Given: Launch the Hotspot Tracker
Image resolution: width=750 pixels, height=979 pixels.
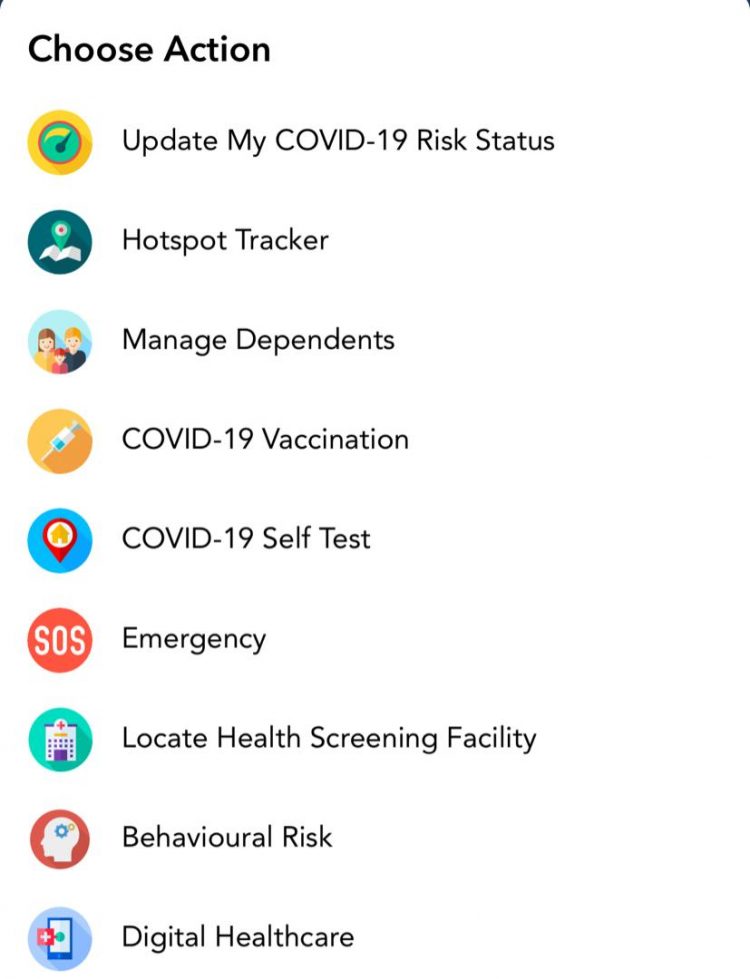Looking at the screenshot, I should (x=225, y=240).
